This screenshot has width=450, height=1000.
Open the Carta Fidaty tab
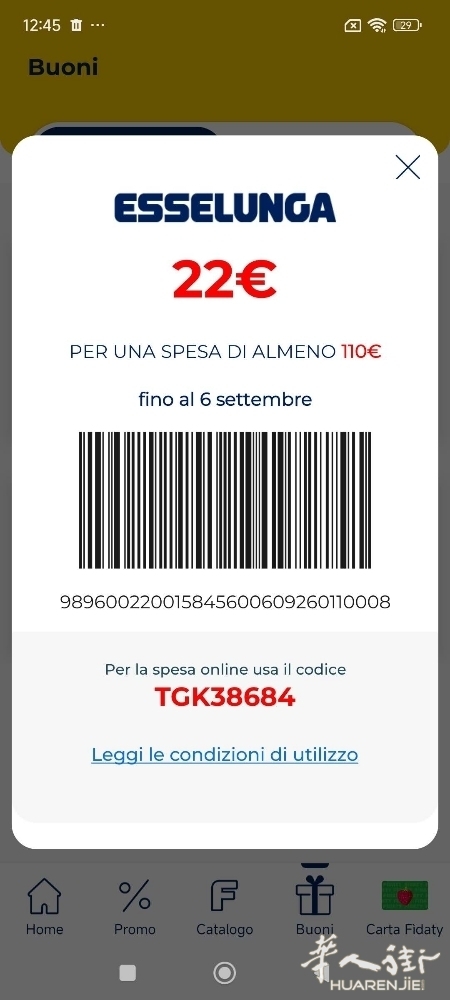click(x=404, y=906)
